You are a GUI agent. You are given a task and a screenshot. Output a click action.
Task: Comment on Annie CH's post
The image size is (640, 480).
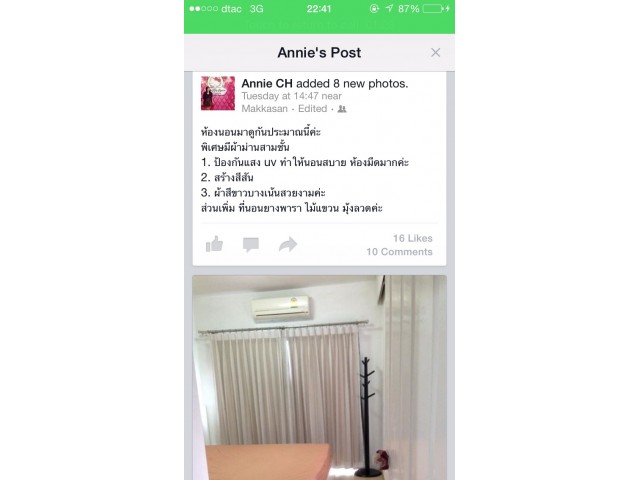[251, 244]
